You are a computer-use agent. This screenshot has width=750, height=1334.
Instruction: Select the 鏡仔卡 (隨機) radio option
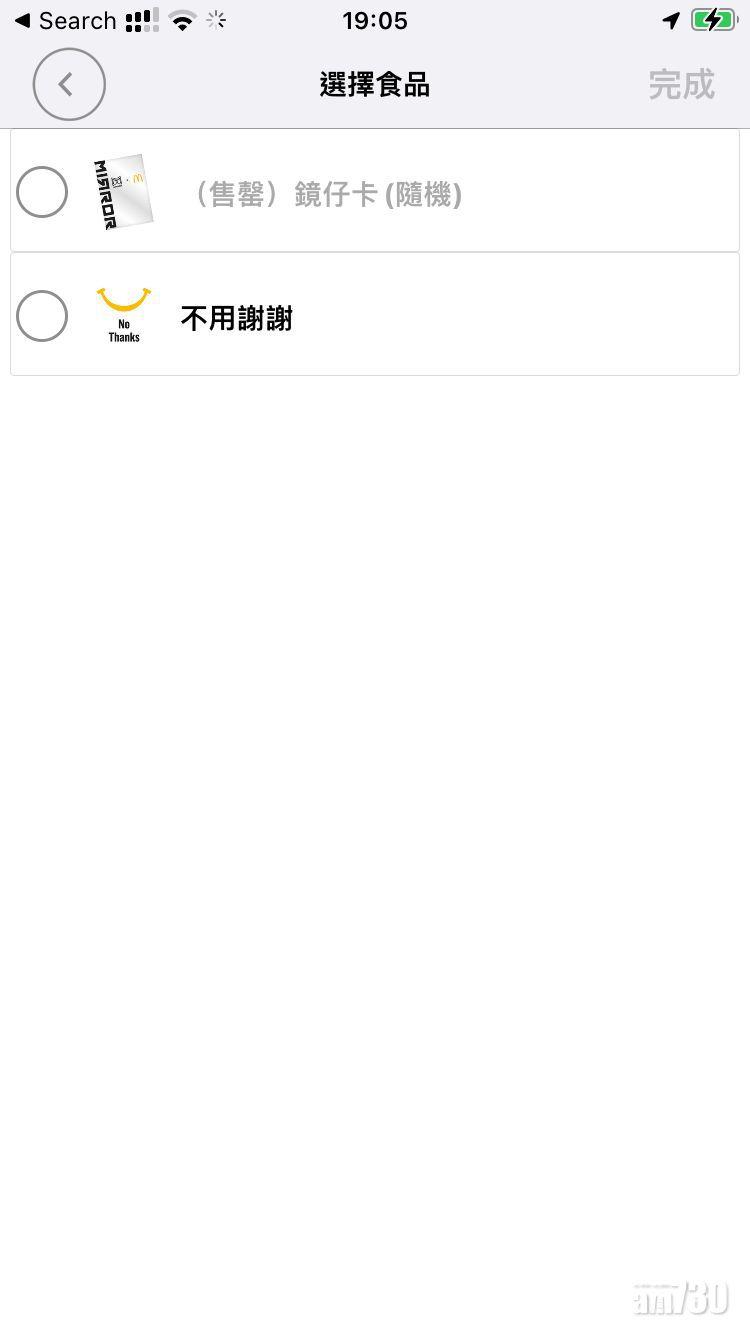pos(42,192)
